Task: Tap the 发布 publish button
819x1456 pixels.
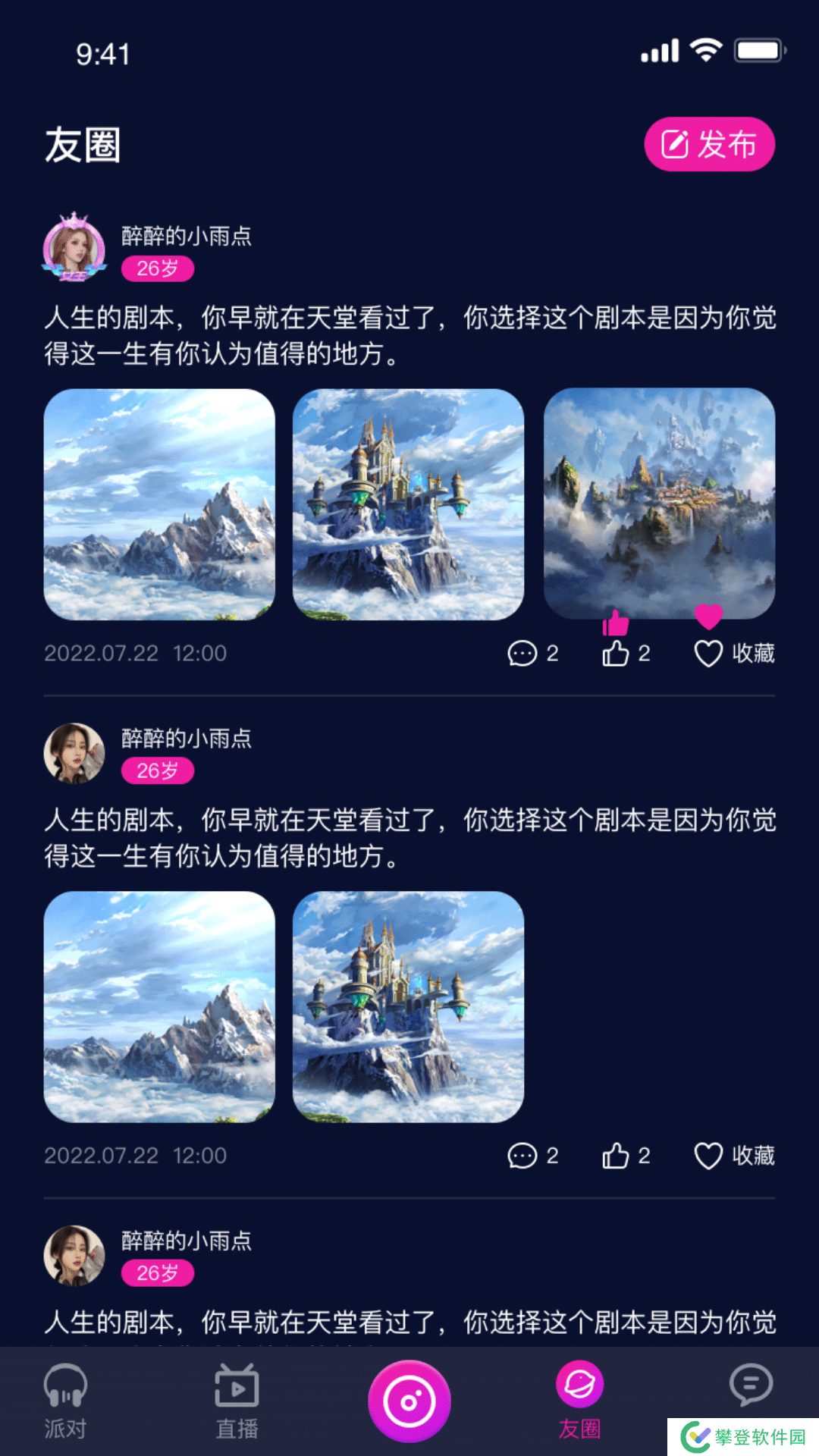Action: coord(709,144)
